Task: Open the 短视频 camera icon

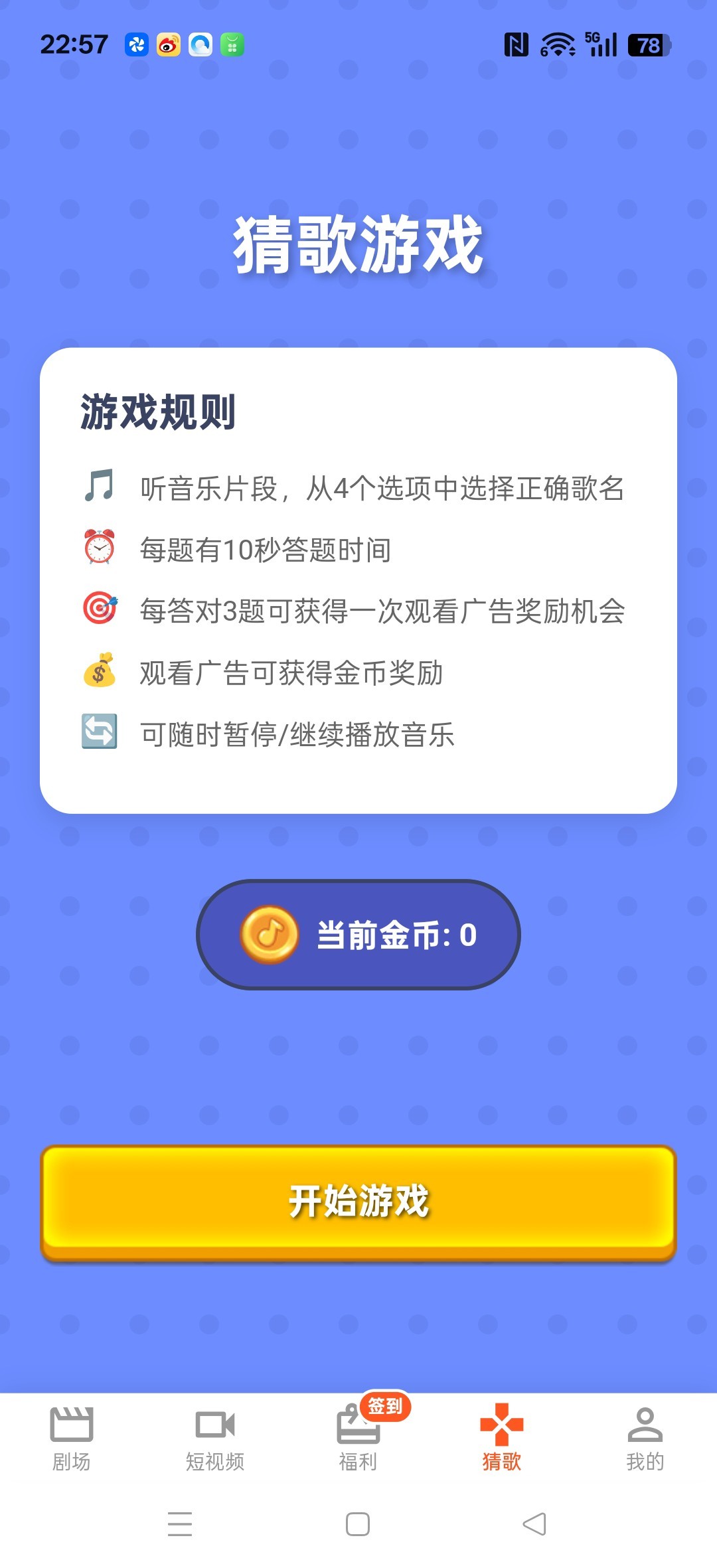Action: pyautogui.click(x=215, y=1424)
